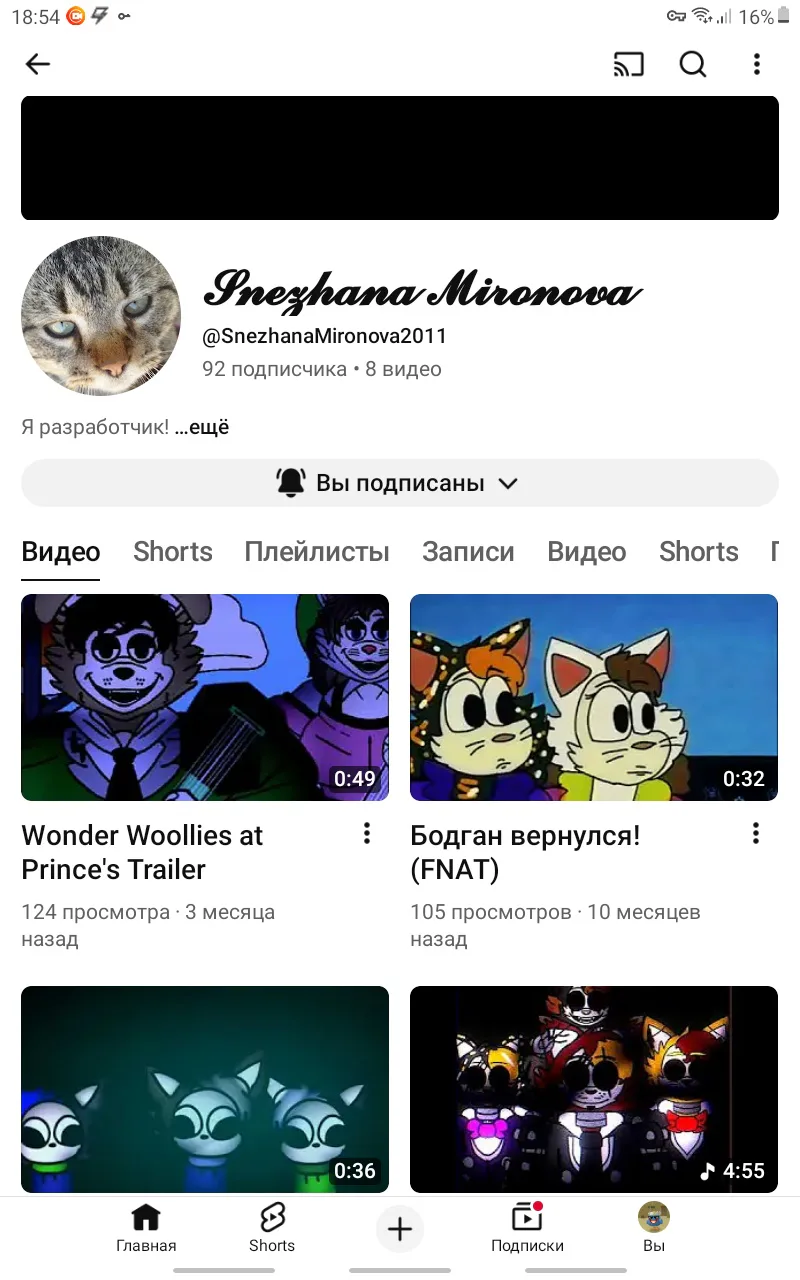
Task: Open the search magnifier icon
Action: 692,64
